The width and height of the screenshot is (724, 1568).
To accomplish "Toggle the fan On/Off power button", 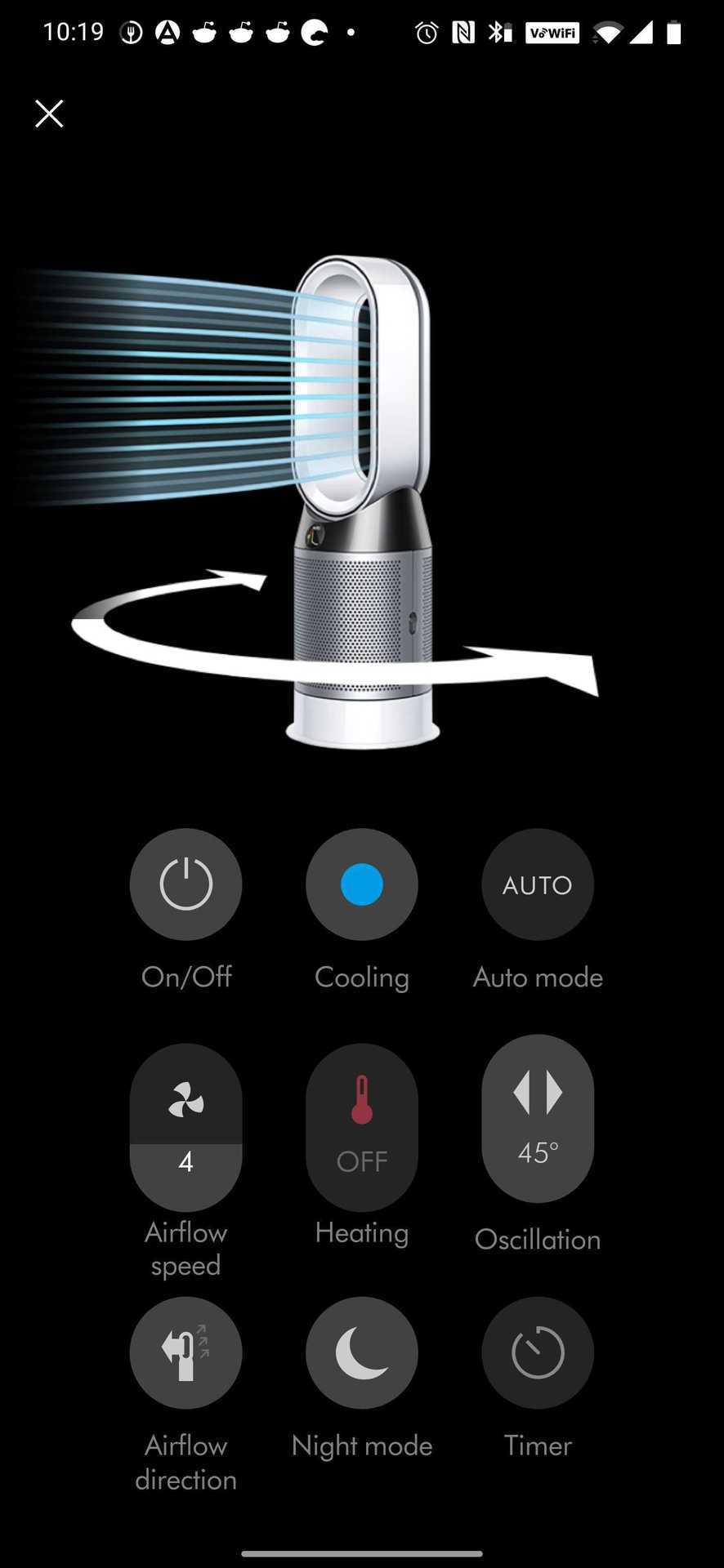I will tap(185, 884).
